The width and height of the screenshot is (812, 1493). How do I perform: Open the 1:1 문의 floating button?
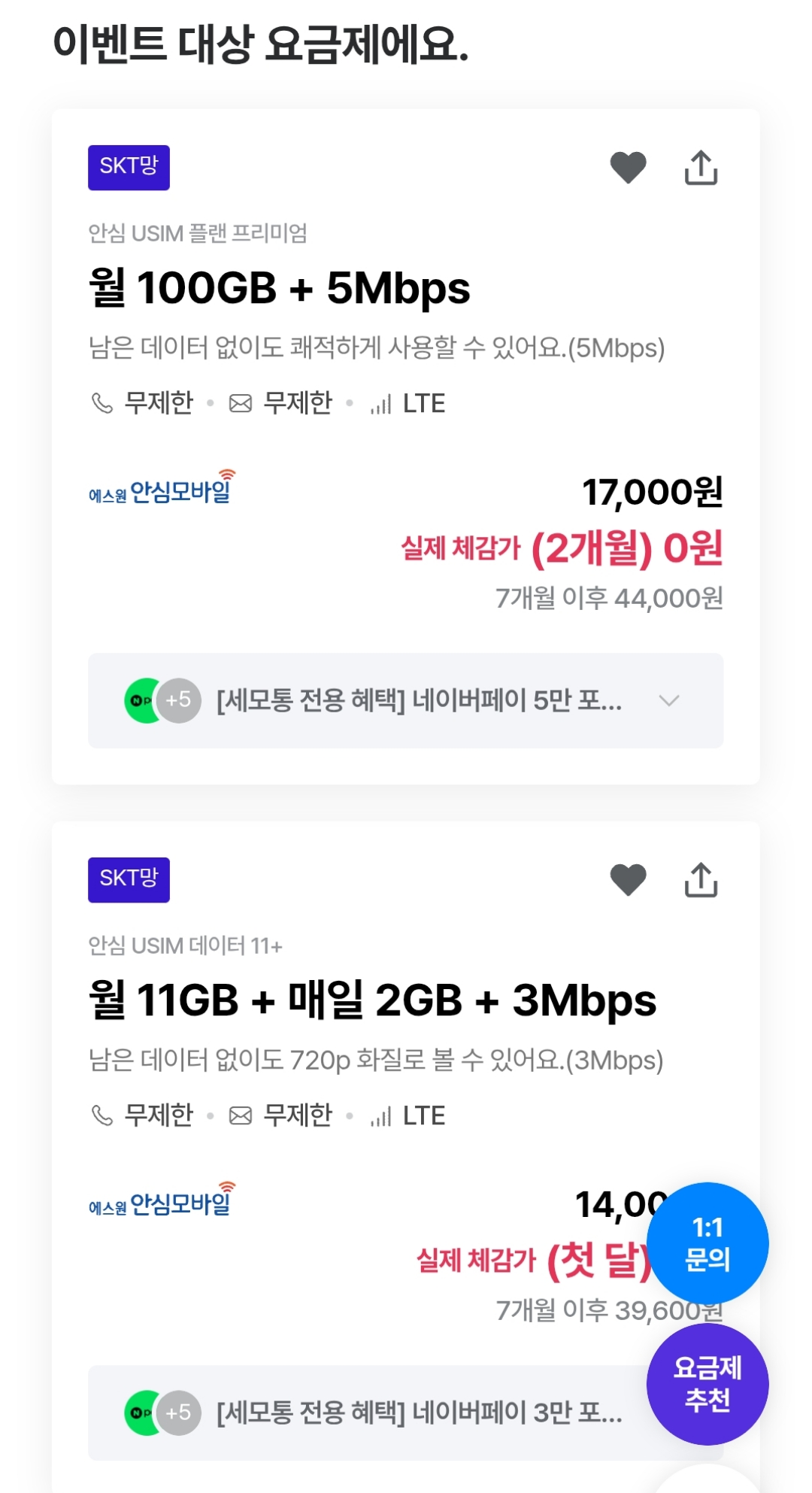[707, 1245]
